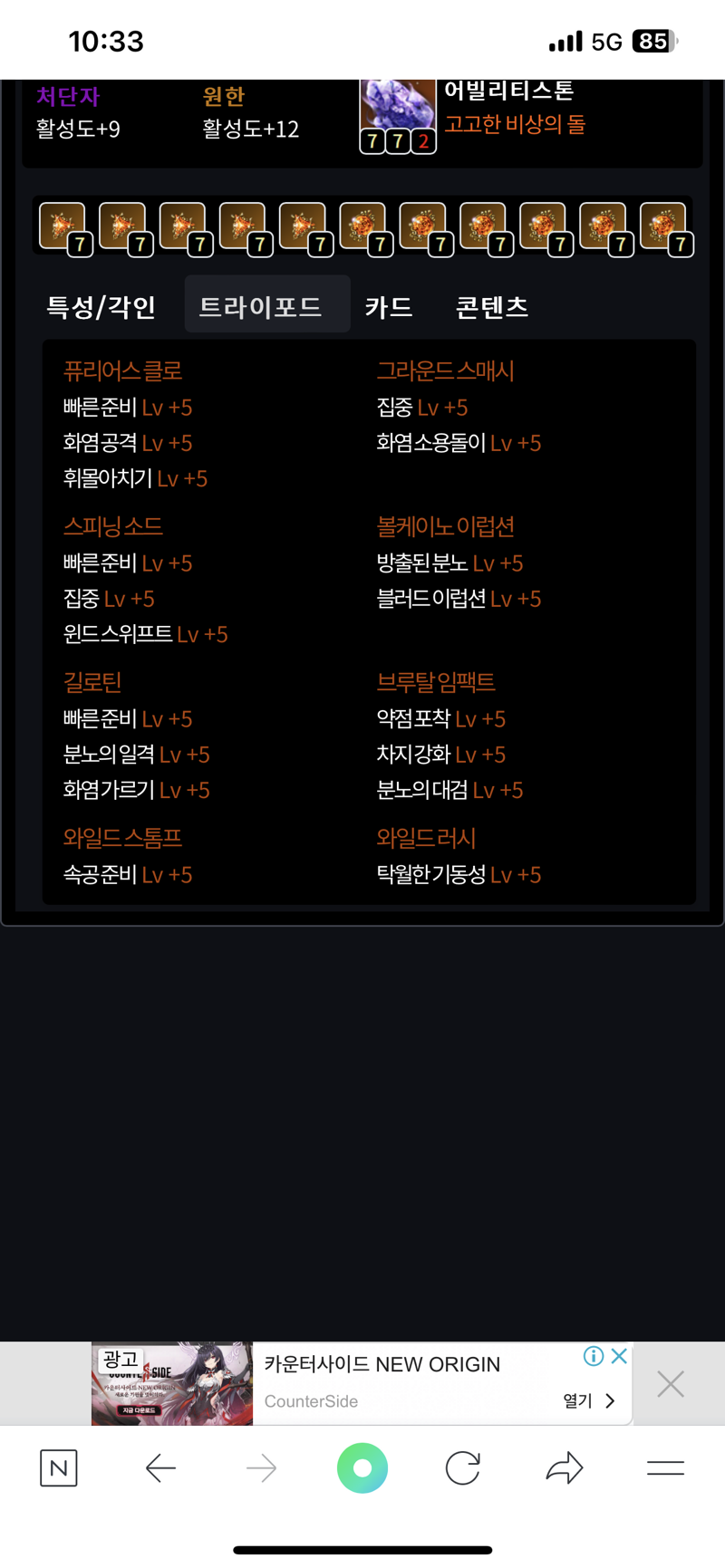Share this page
The width and height of the screenshot is (725, 1568).
coord(564,1468)
